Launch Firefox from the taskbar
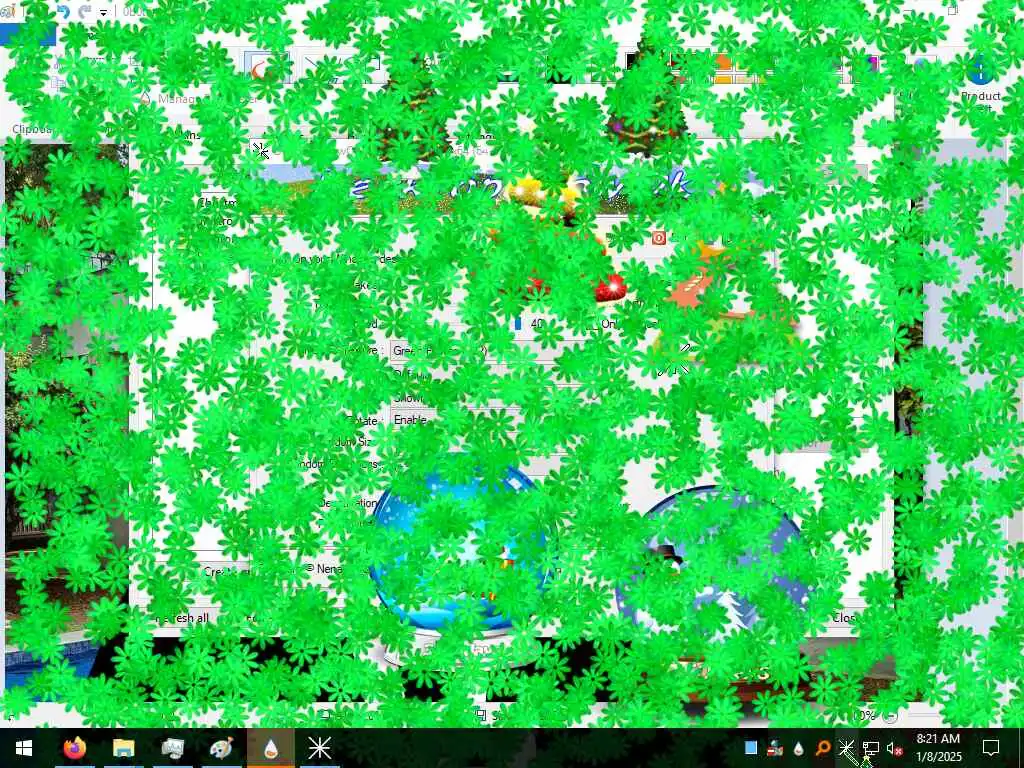The height and width of the screenshot is (768, 1024). pyautogui.click(x=74, y=748)
